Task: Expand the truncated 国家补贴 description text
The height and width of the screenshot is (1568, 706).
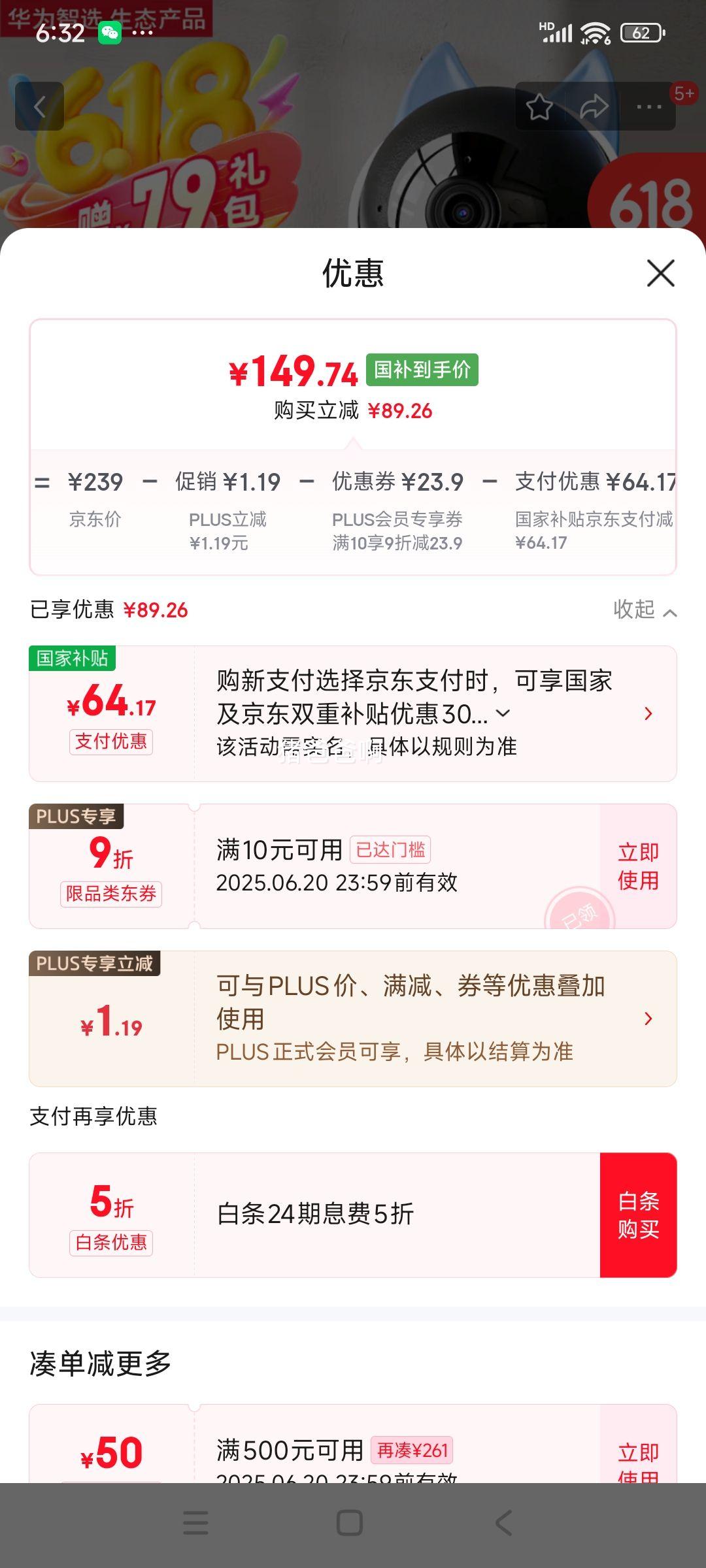Action: tap(503, 713)
